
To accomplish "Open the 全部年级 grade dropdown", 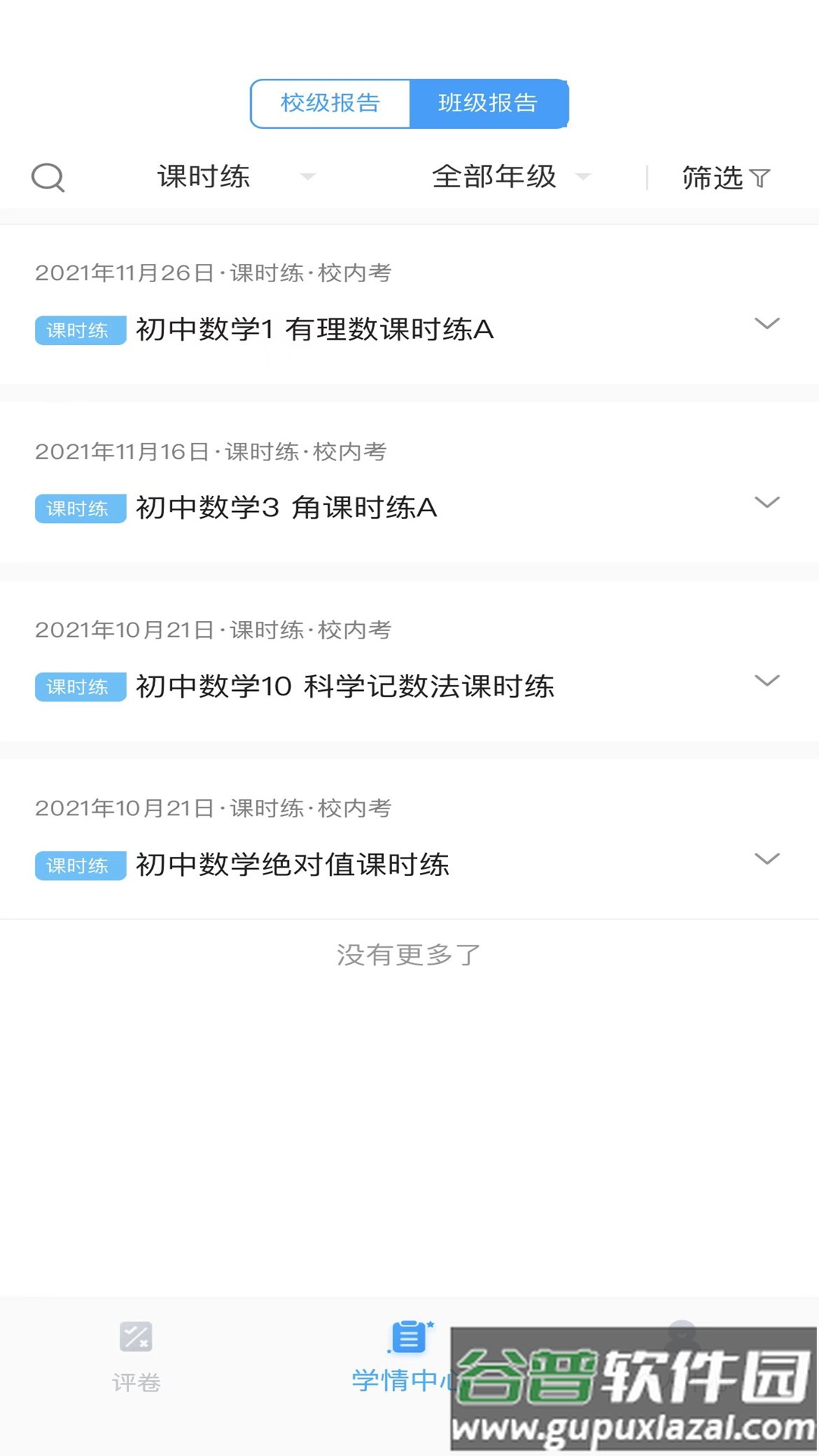I will click(x=510, y=177).
